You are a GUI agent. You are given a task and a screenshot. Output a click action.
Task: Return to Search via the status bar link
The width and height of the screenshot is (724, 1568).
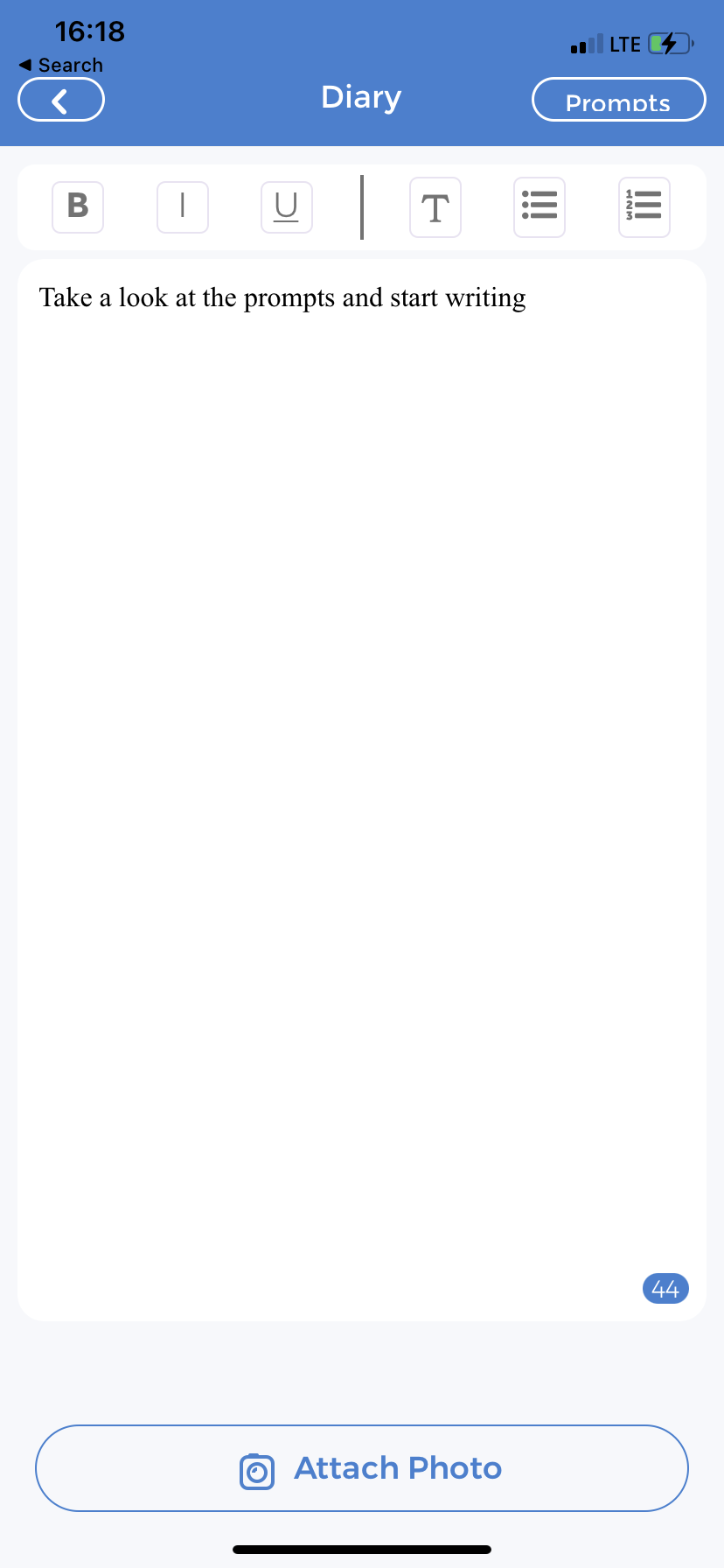click(x=61, y=66)
